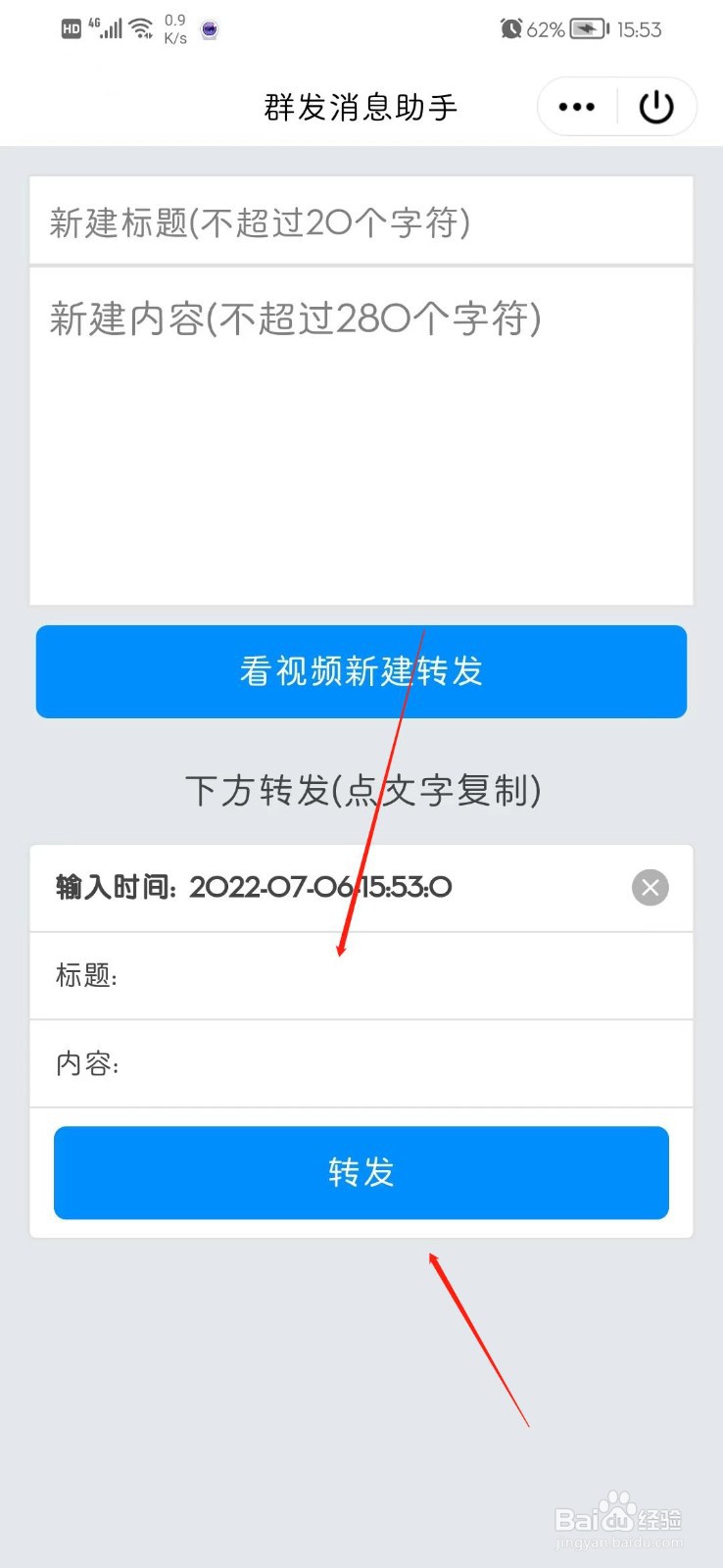This screenshot has height=1568, width=723.
Task: Tap the 看视频新建转发 blue button
Action: click(361, 671)
